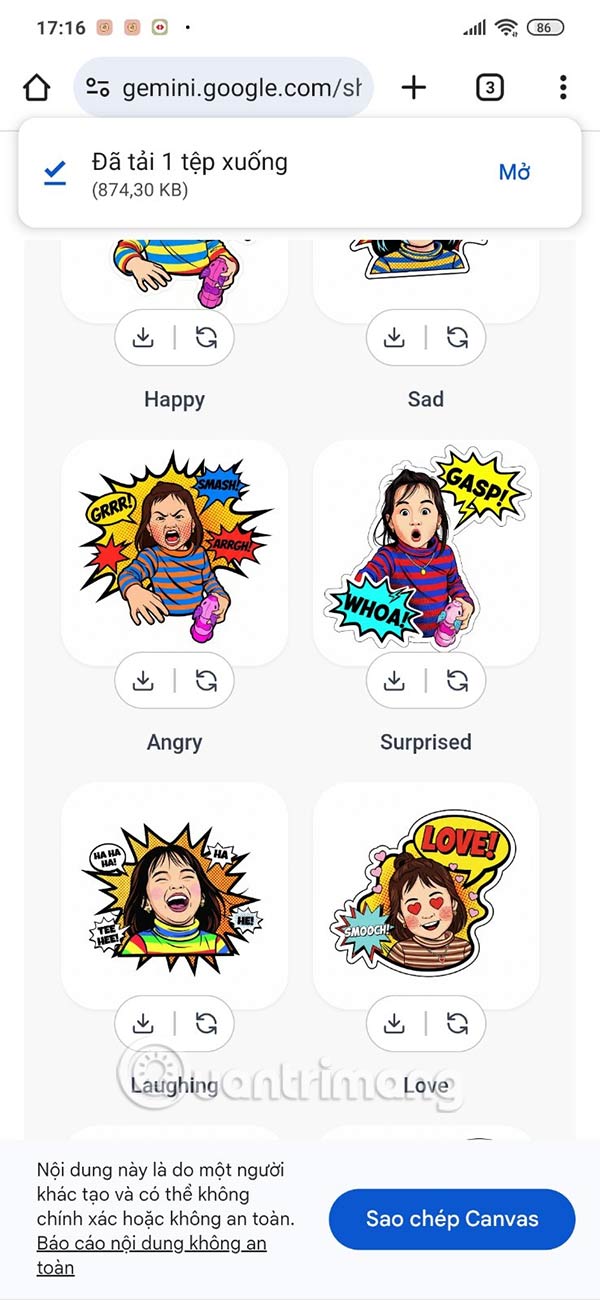Open the Báo cáo nội dung không an toàn link
Viewport: 600px width, 1300px height.
151,1244
